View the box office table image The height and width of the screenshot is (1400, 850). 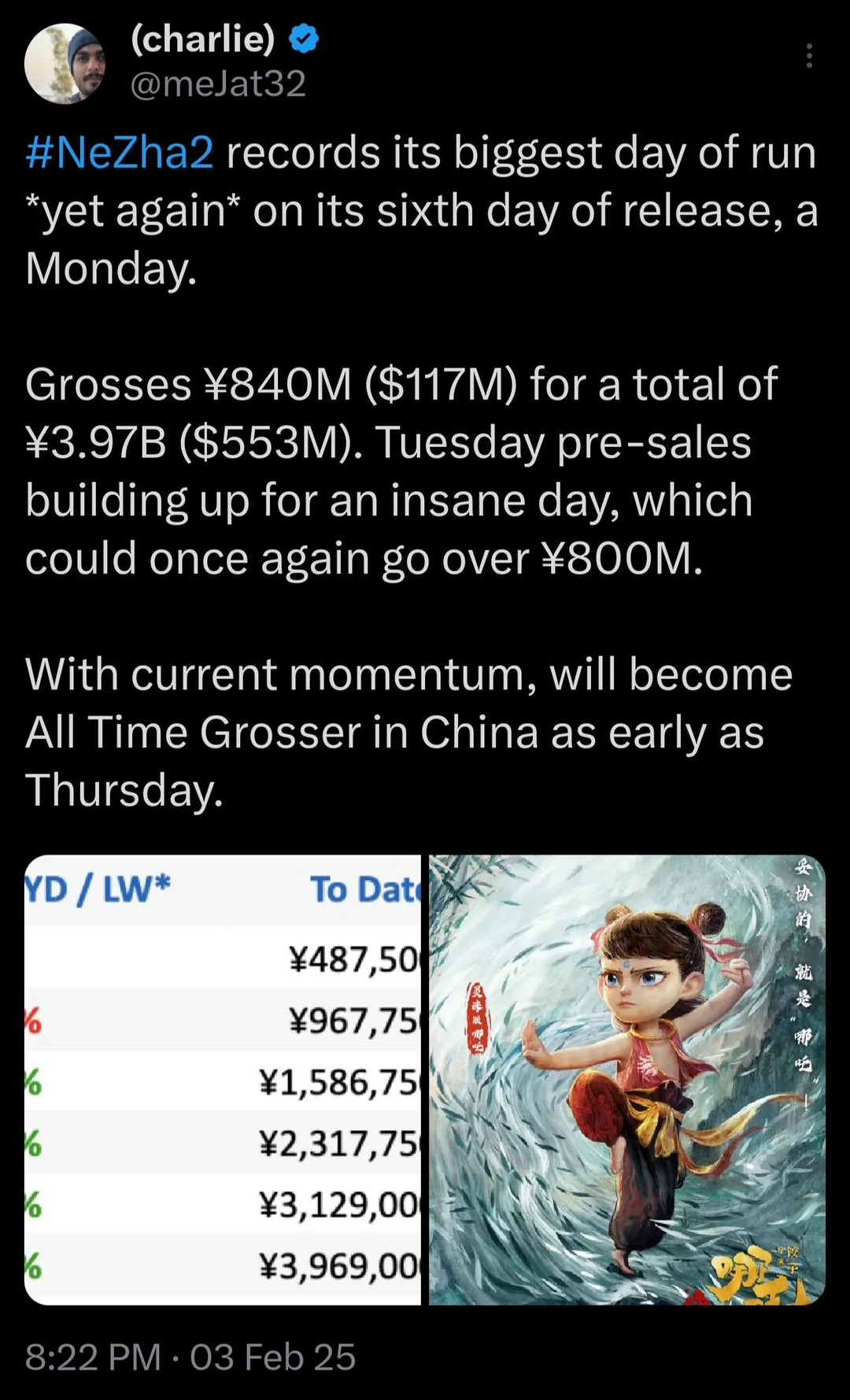point(223,1080)
